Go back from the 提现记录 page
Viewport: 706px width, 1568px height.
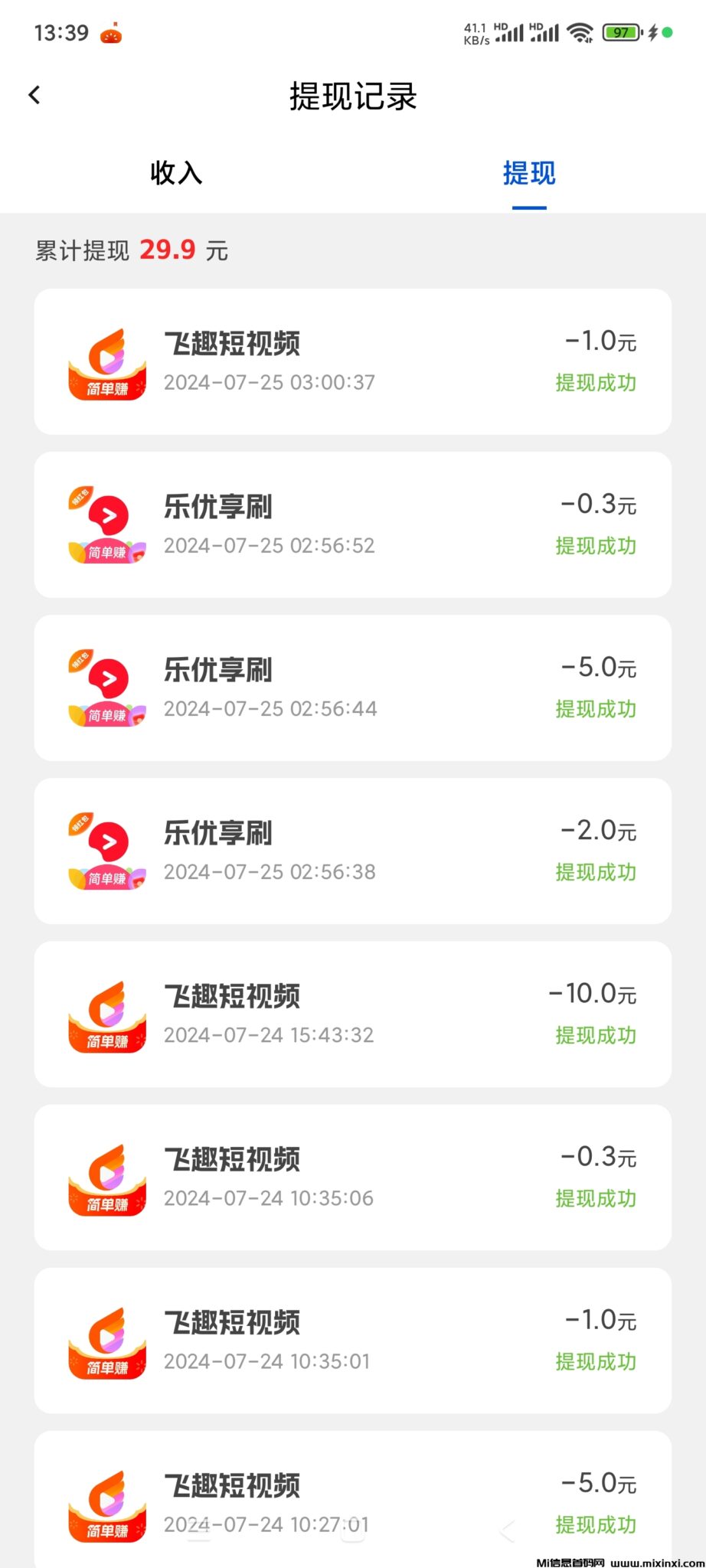coord(34,95)
